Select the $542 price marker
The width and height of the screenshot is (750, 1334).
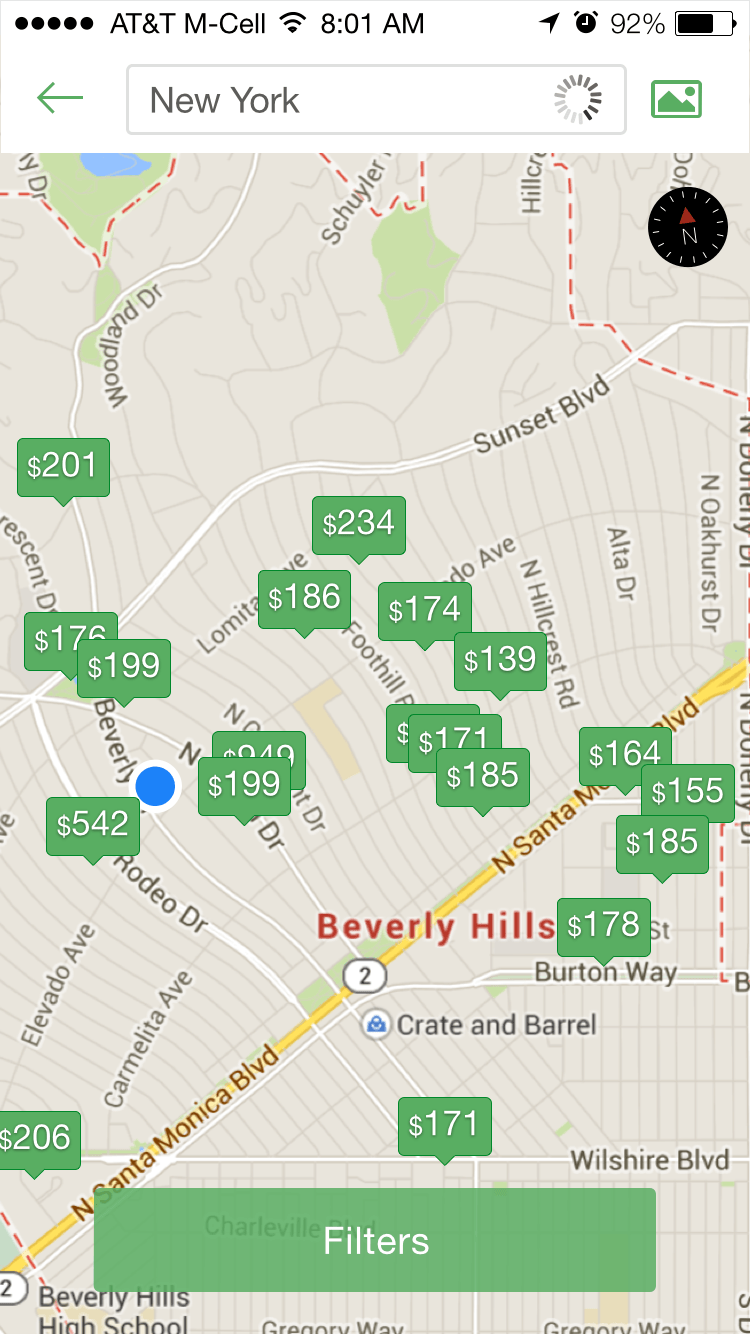point(92,825)
